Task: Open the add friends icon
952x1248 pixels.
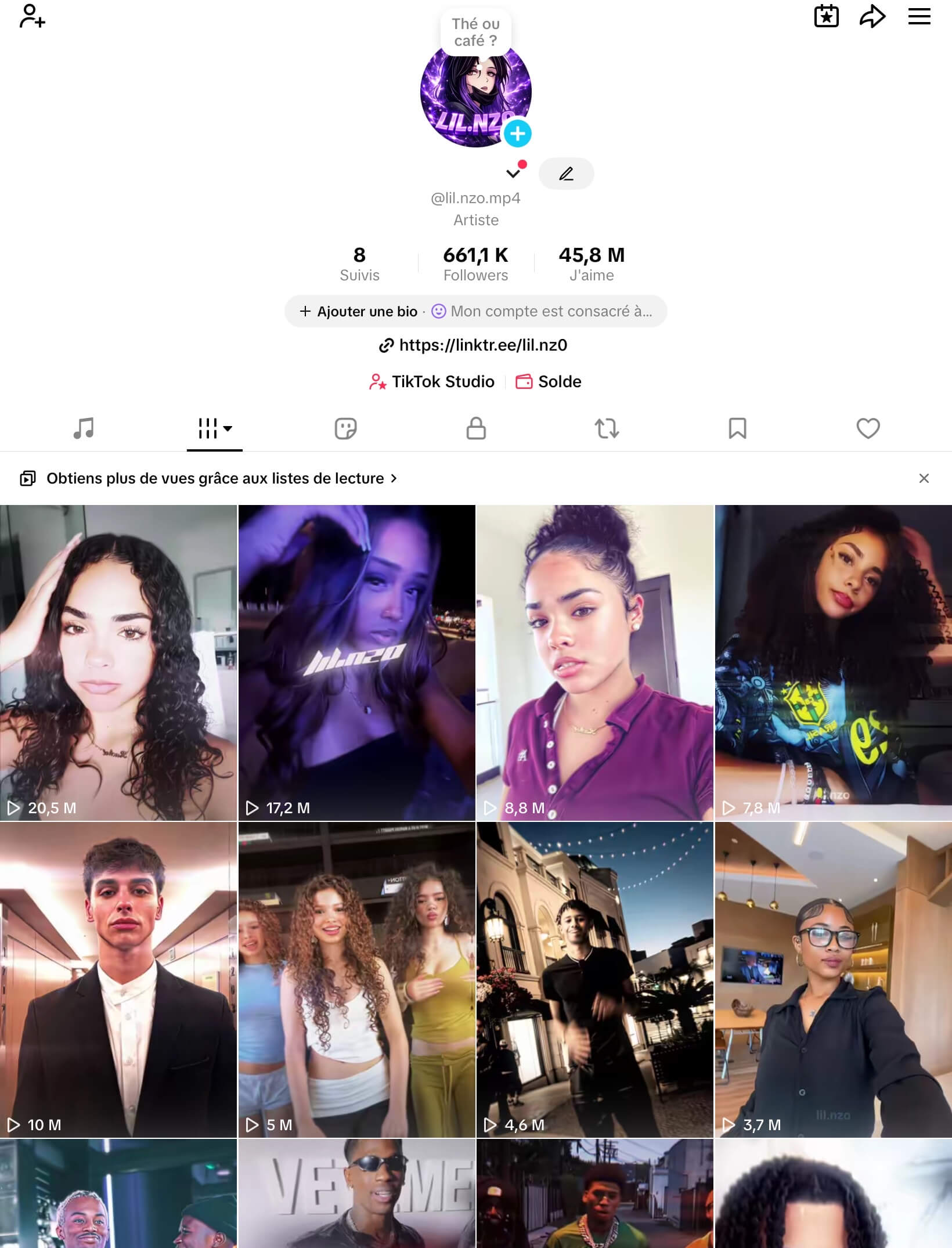Action: point(32,17)
